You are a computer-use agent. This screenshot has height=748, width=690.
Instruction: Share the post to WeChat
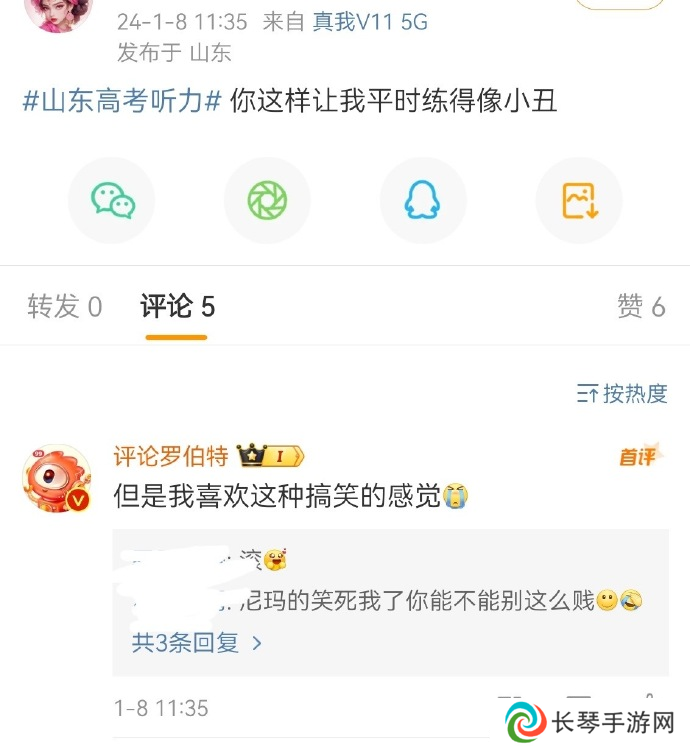pyautogui.click(x=112, y=201)
